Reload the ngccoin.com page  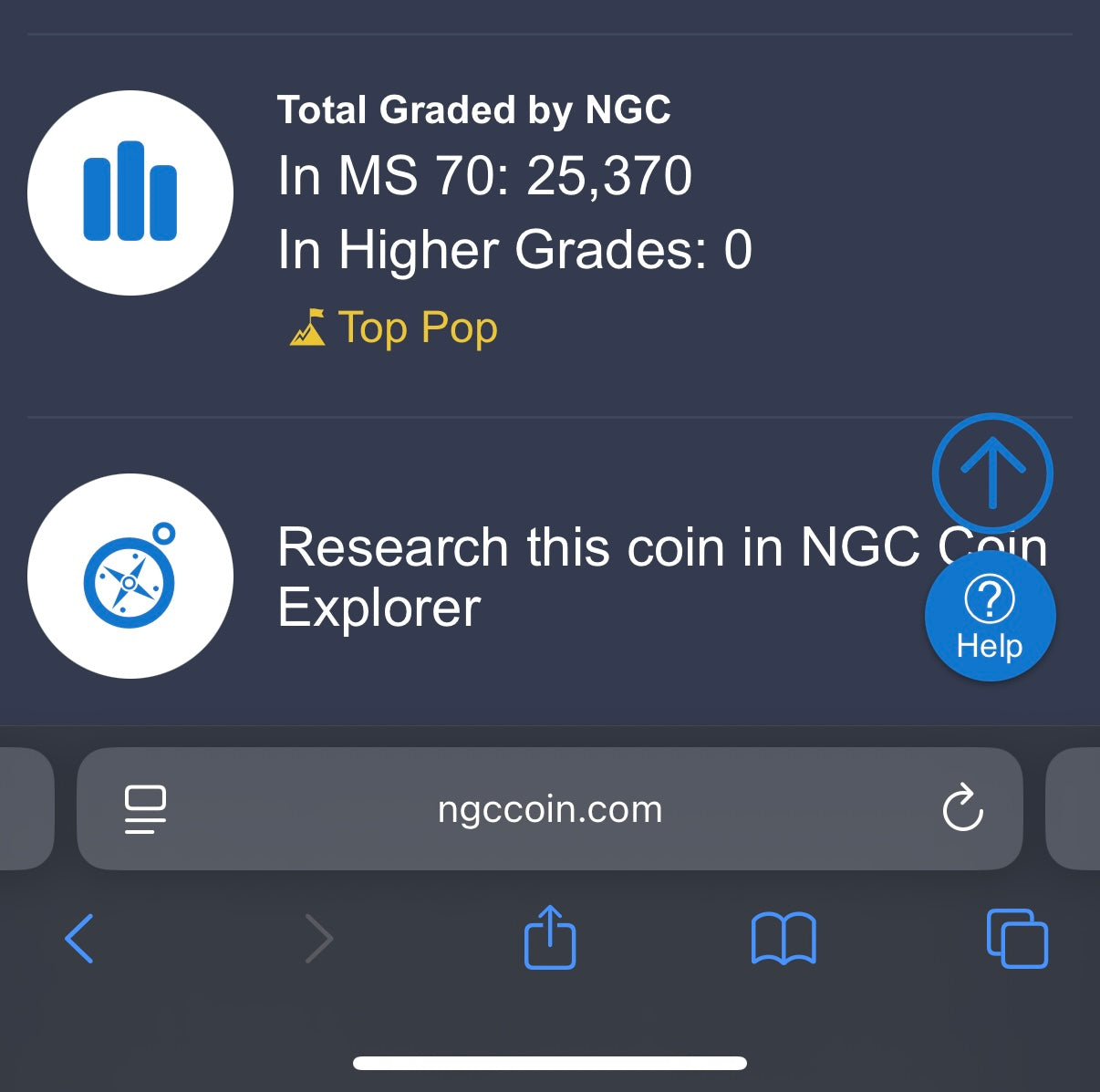point(962,808)
